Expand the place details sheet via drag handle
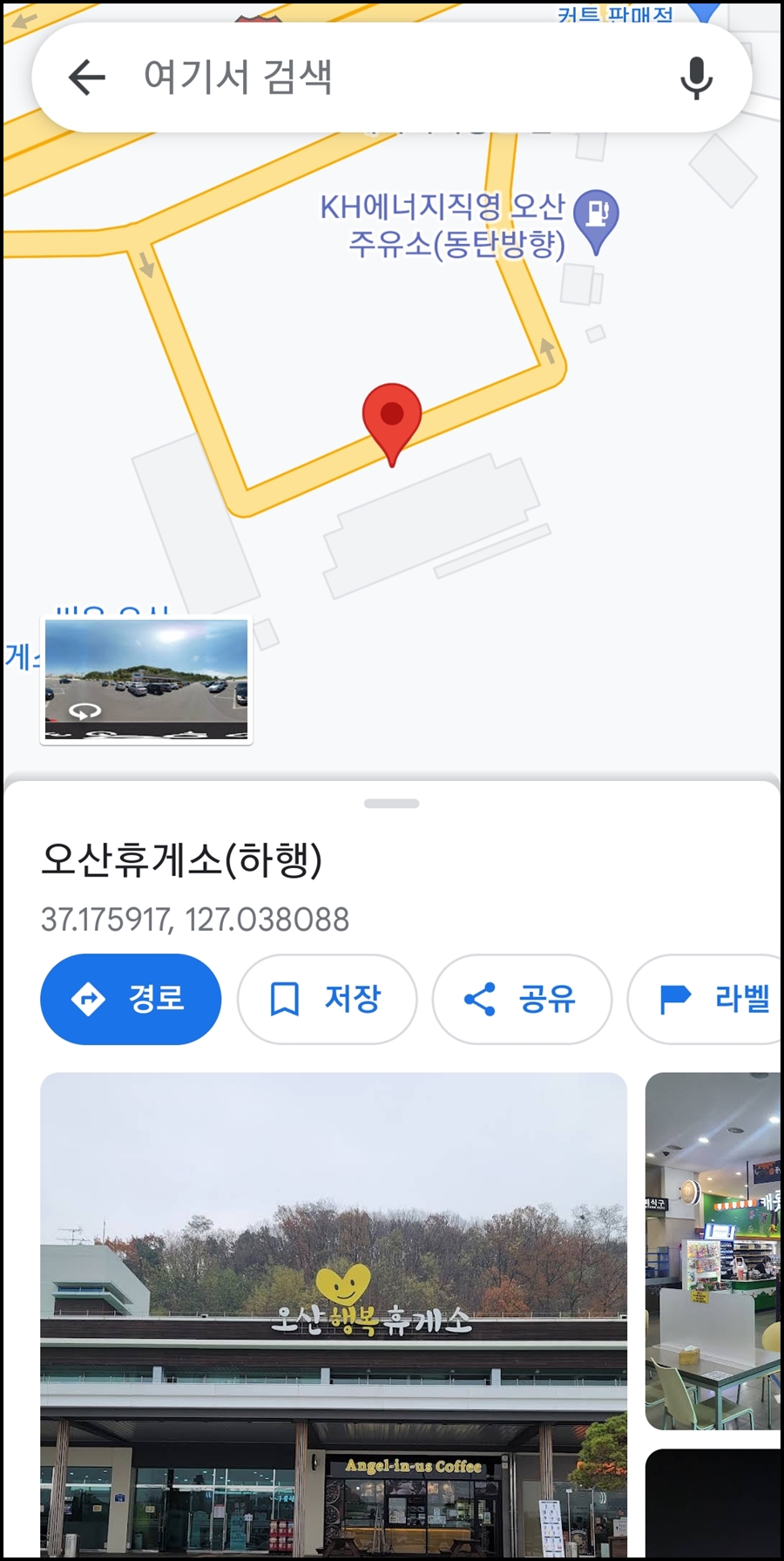 [x=392, y=804]
